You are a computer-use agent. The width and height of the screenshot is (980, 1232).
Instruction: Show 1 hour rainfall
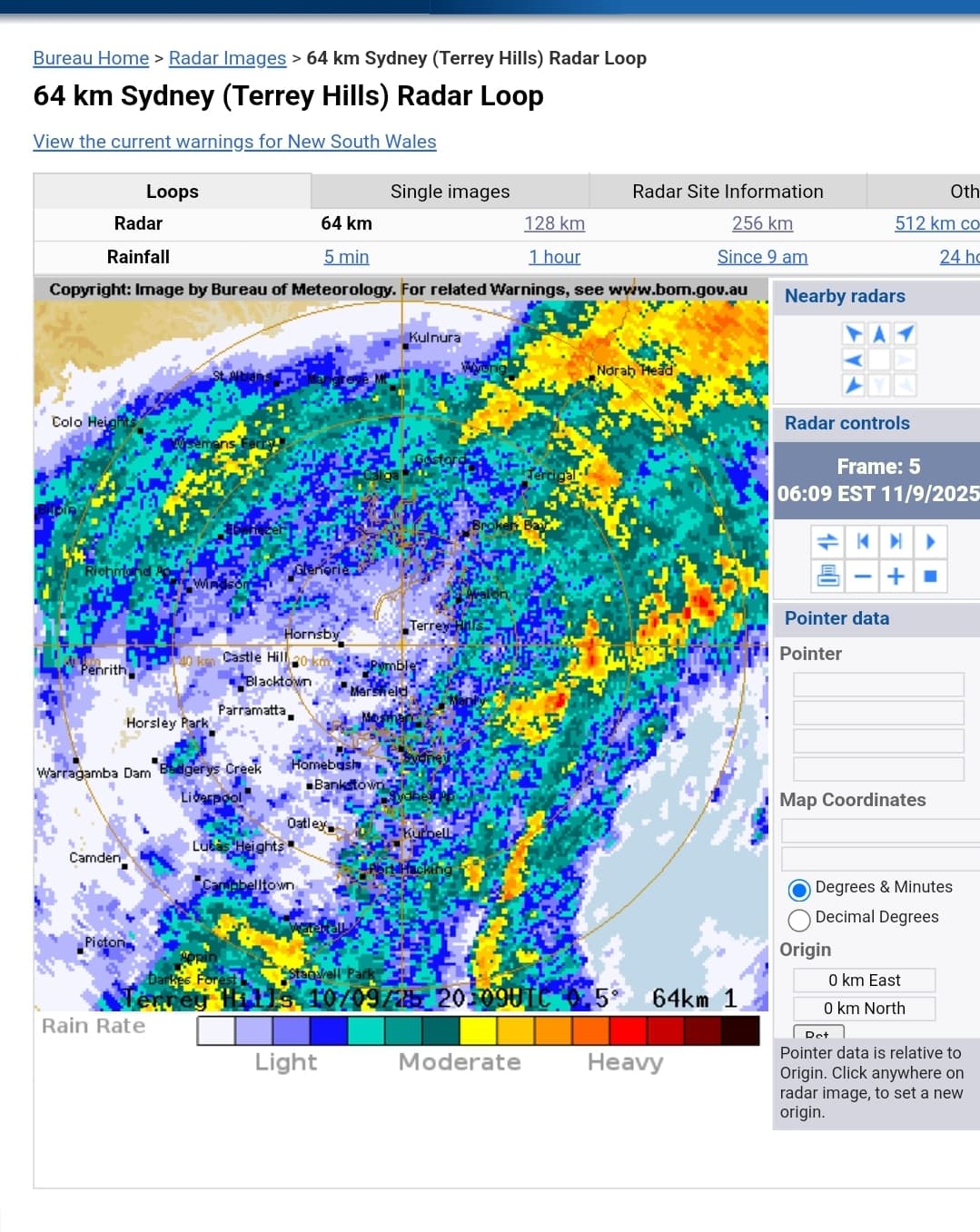point(554,257)
